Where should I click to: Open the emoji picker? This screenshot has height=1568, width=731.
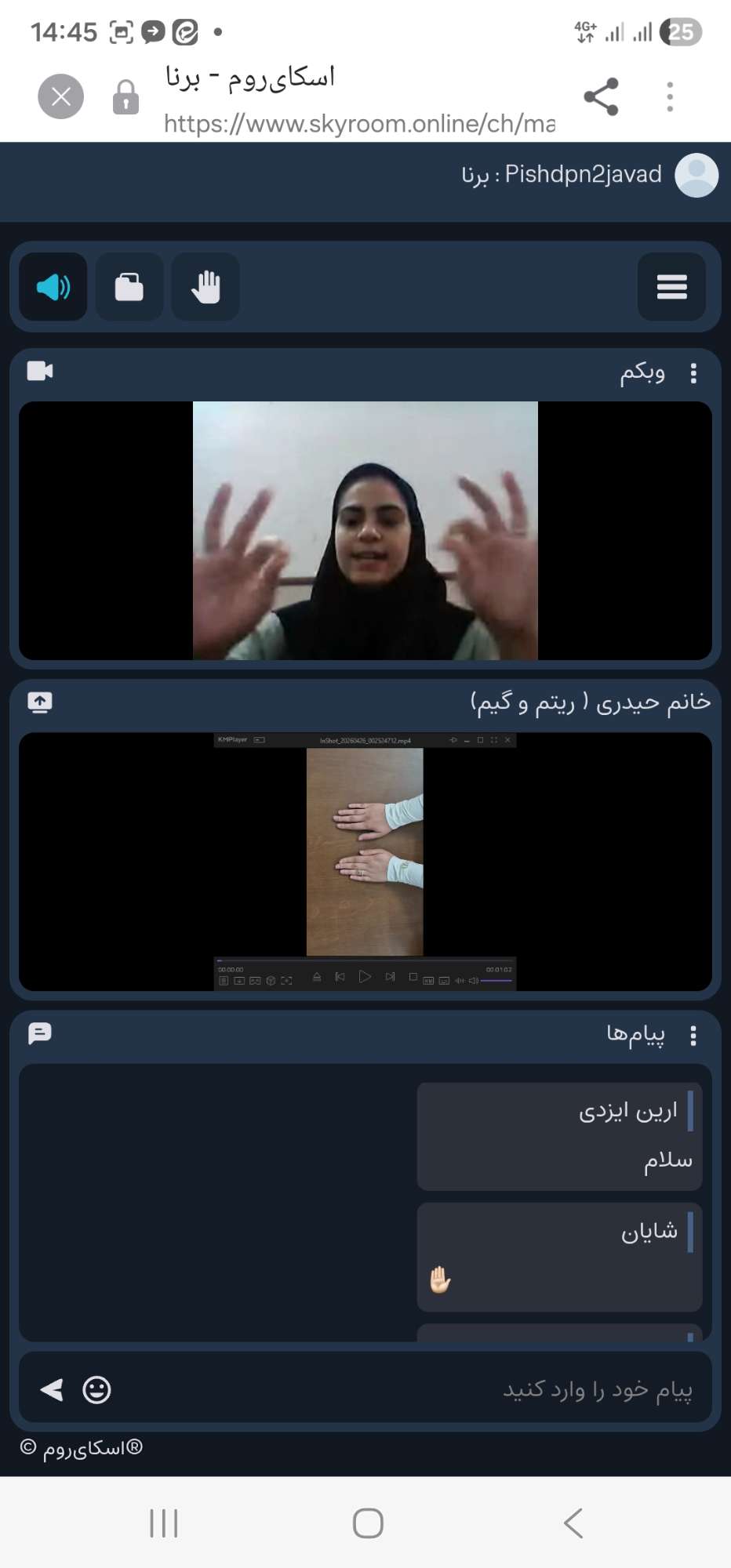[x=96, y=1389]
